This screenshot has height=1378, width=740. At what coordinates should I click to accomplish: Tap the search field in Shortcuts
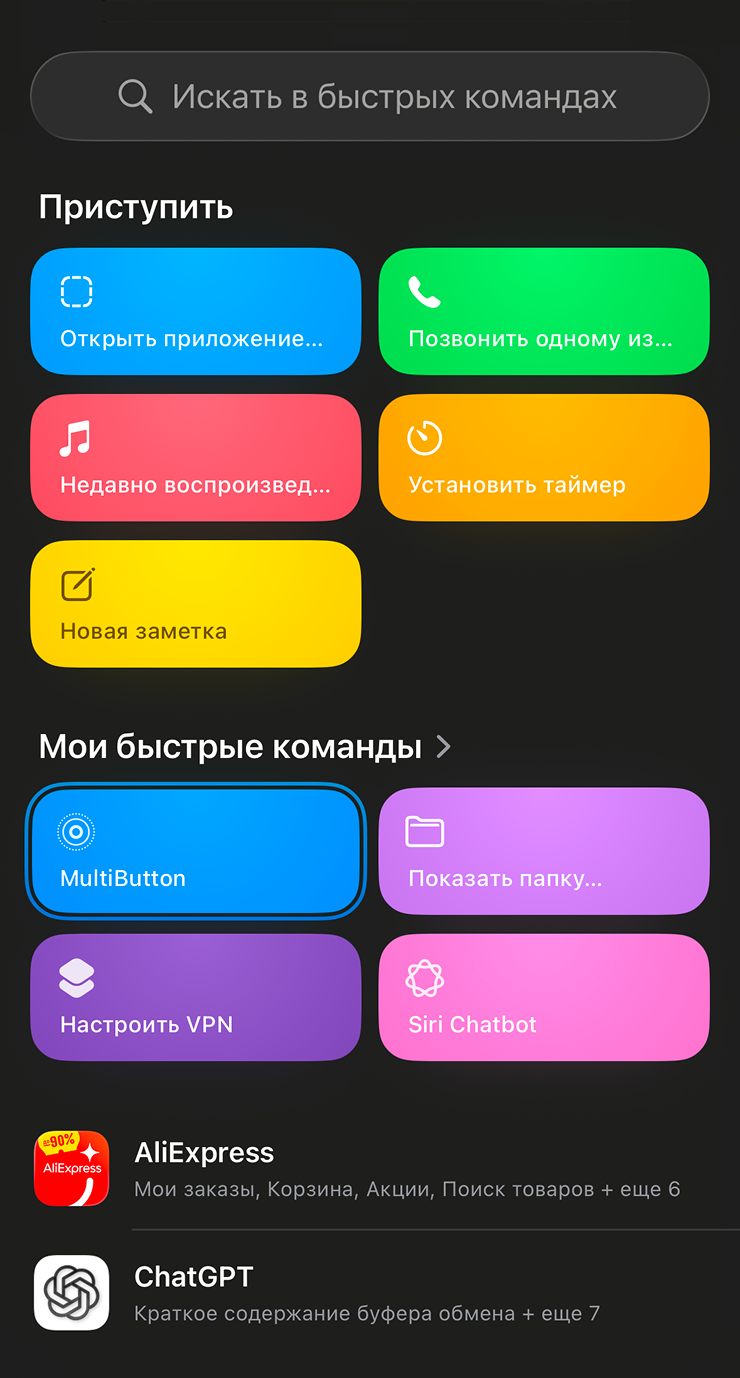tap(369, 97)
